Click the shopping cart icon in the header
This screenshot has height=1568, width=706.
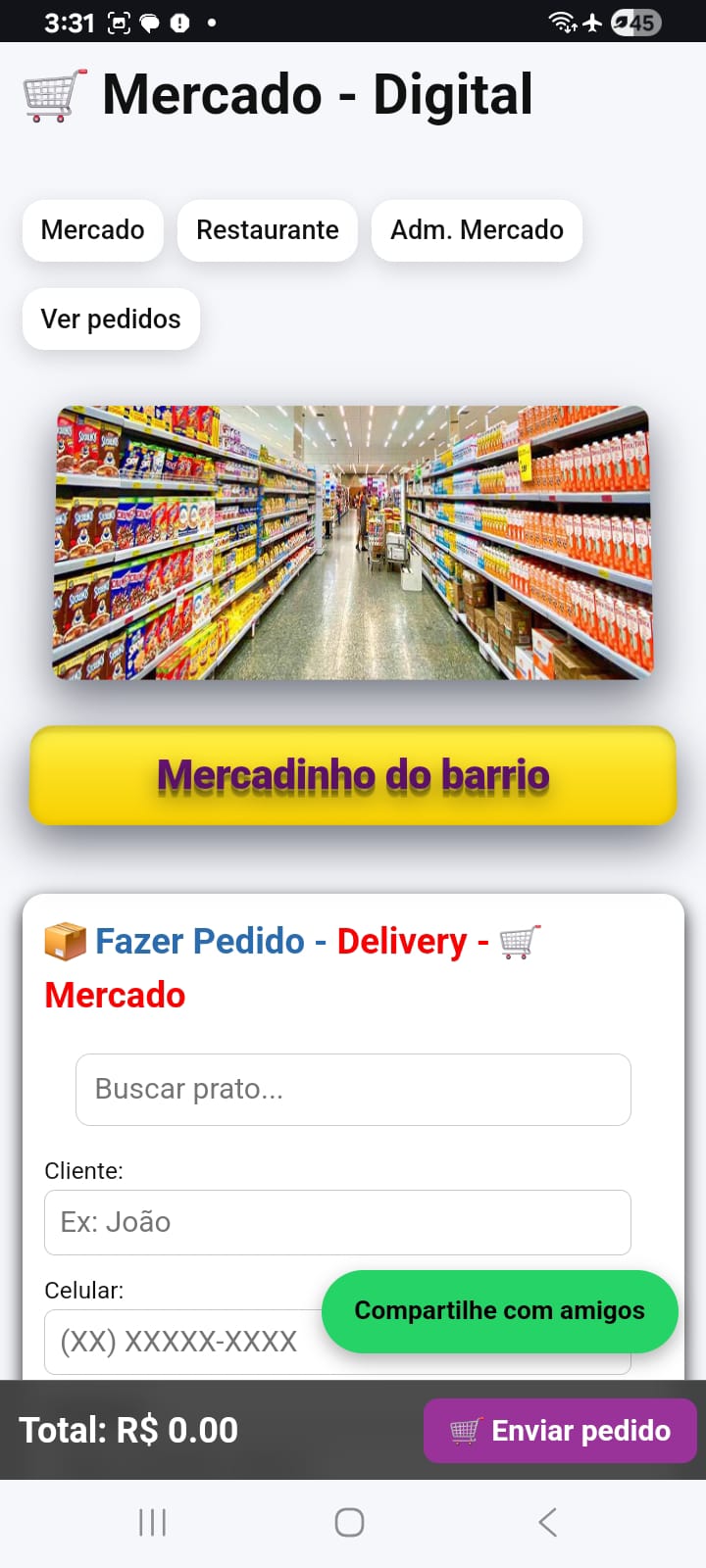51,94
